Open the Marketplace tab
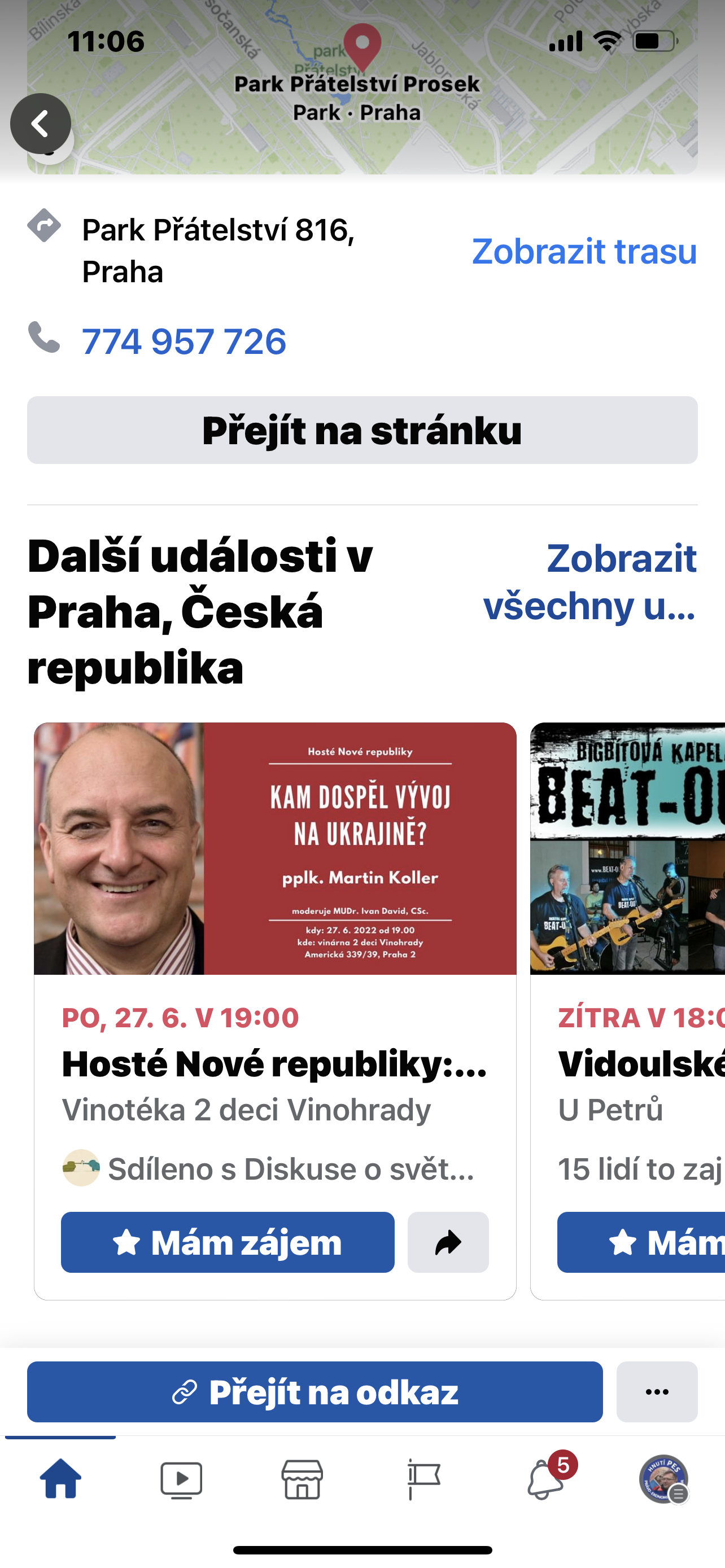 [x=302, y=1480]
